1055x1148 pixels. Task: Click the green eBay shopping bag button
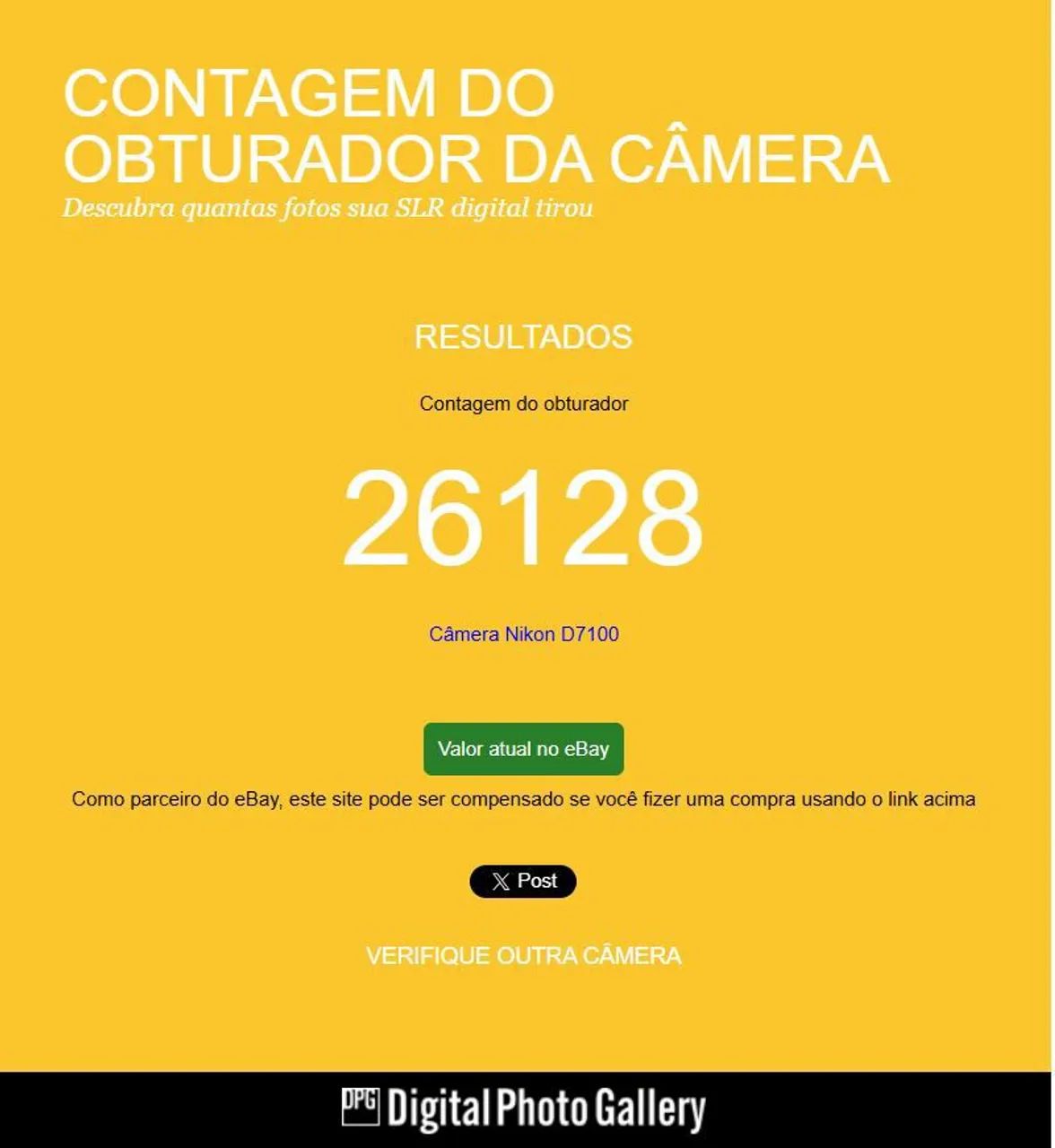click(523, 748)
